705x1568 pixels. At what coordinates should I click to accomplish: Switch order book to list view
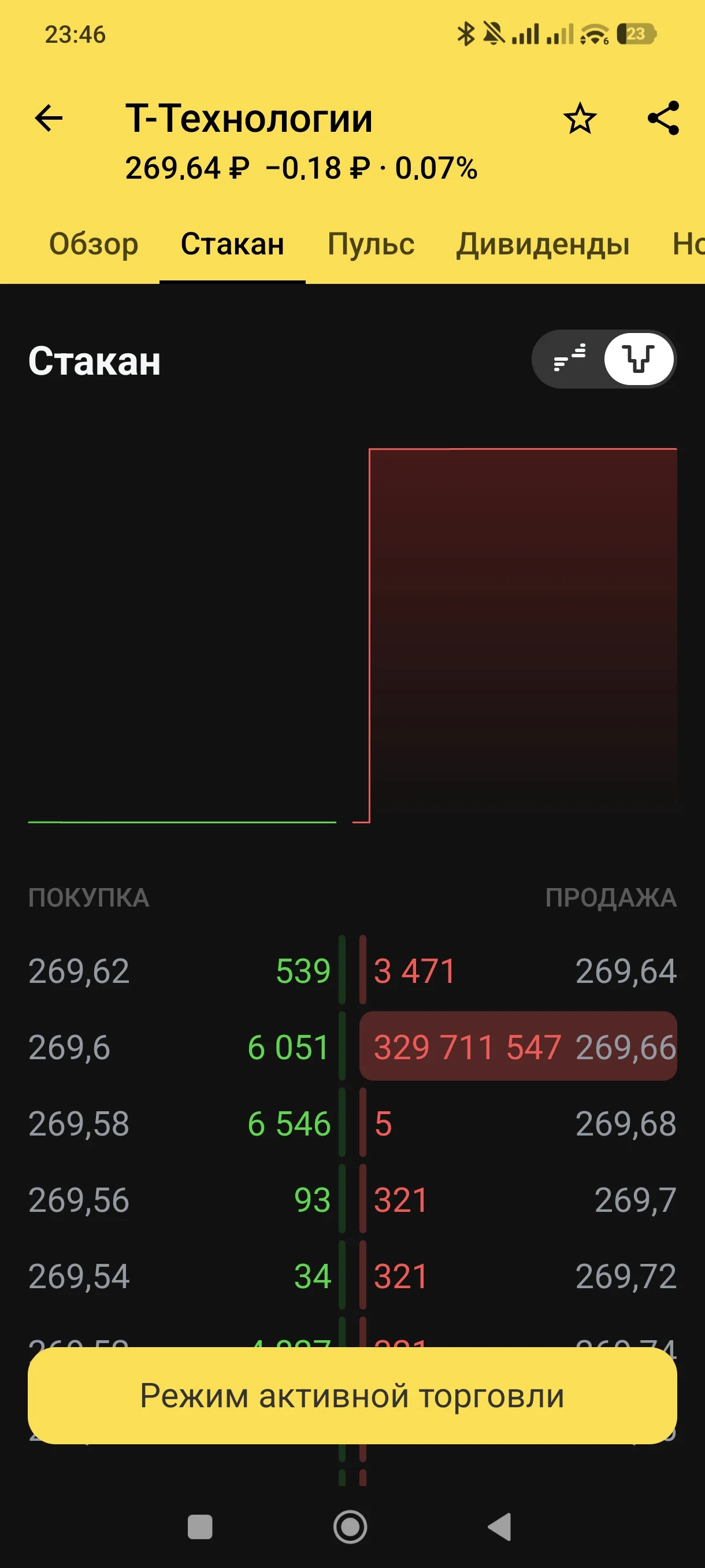point(569,358)
